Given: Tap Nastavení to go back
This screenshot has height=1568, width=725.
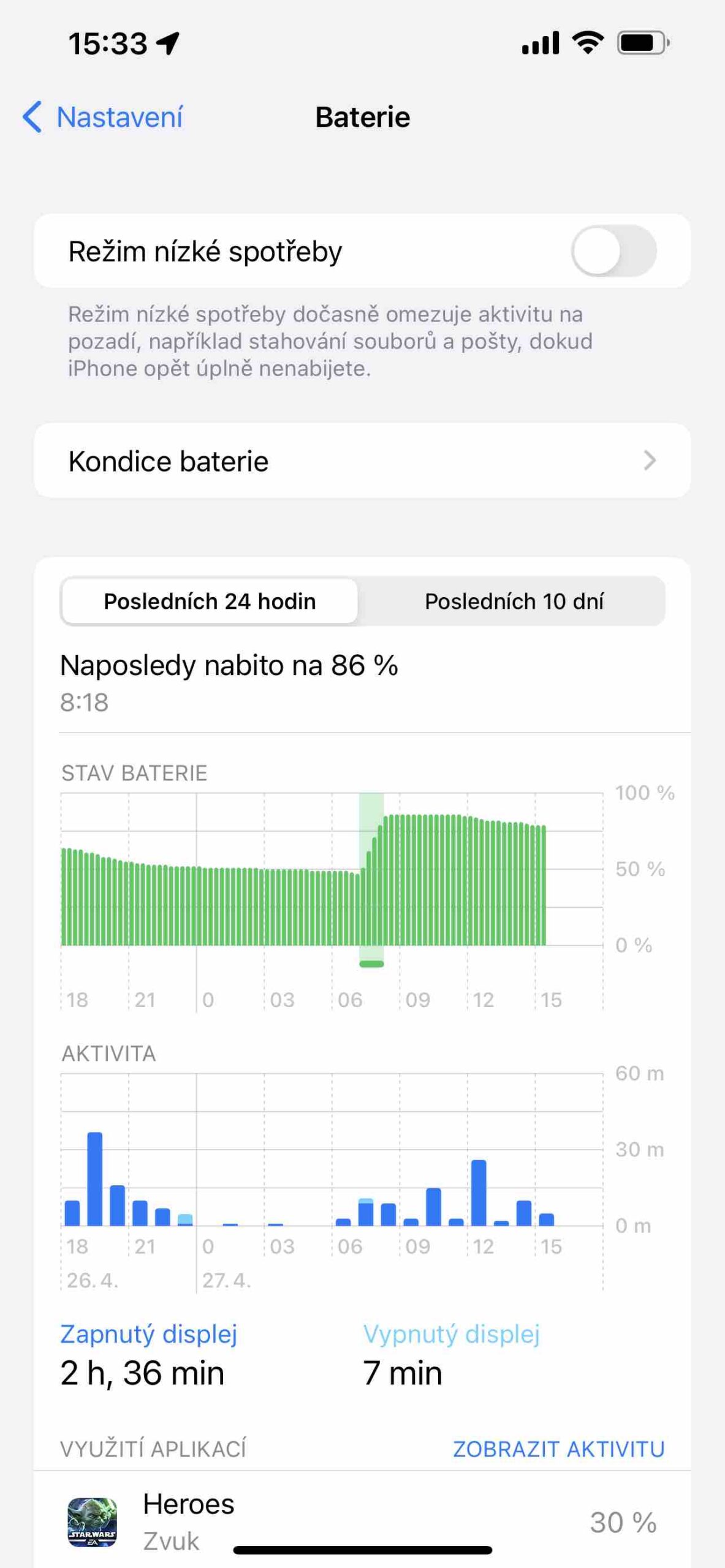Looking at the screenshot, I should click(120, 116).
